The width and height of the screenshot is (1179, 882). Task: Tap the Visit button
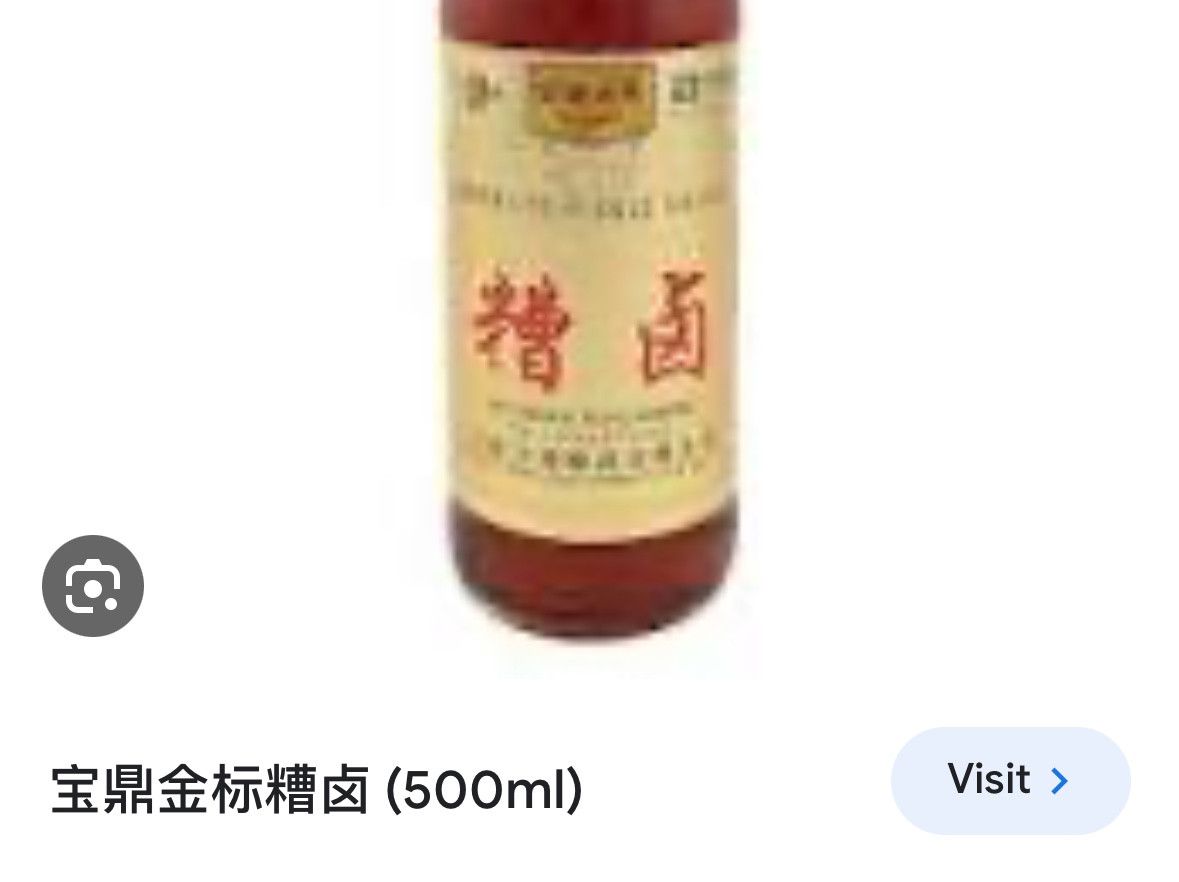pyautogui.click(x=1010, y=780)
